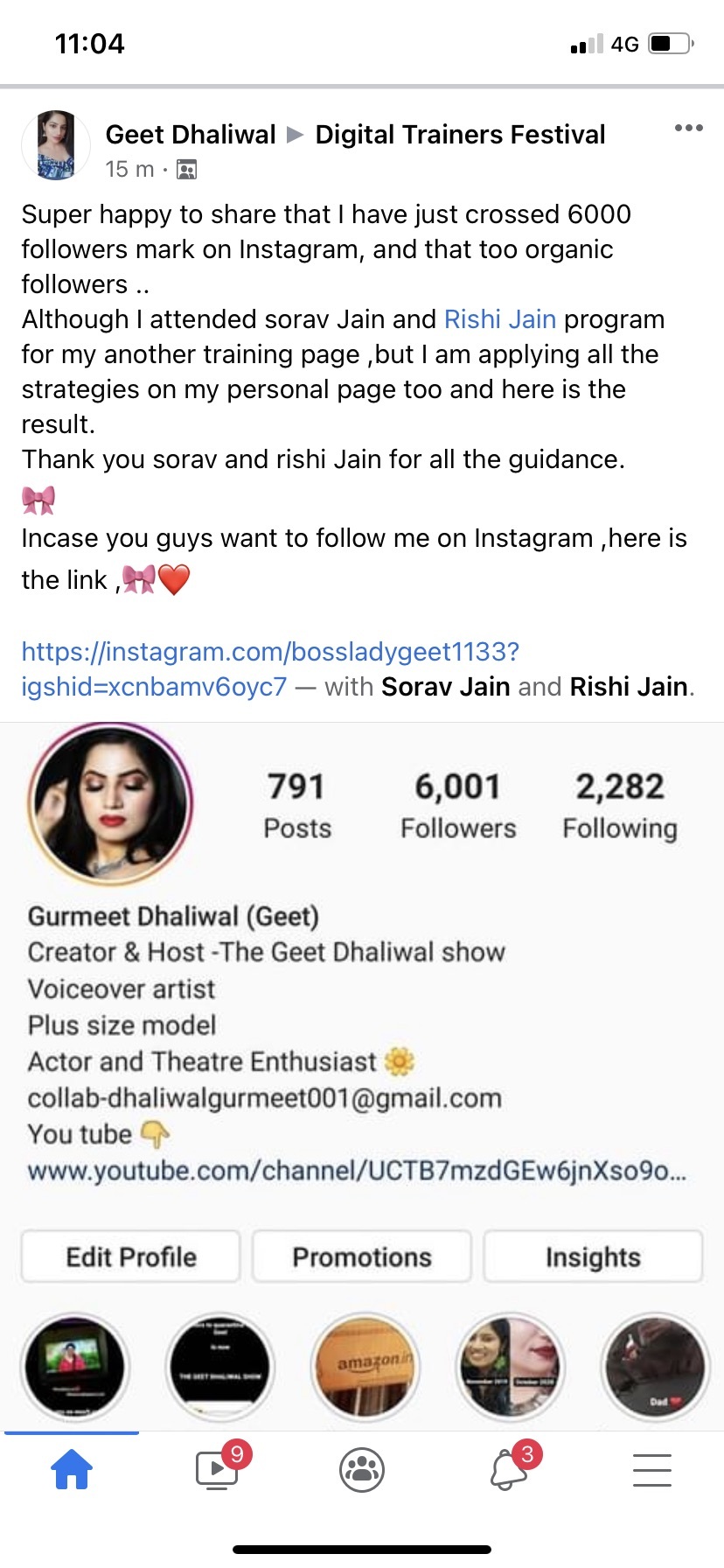724x1568 pixels.
Task: Open Geet Dhaliwal's profile picture
Action: pos(56,145)
